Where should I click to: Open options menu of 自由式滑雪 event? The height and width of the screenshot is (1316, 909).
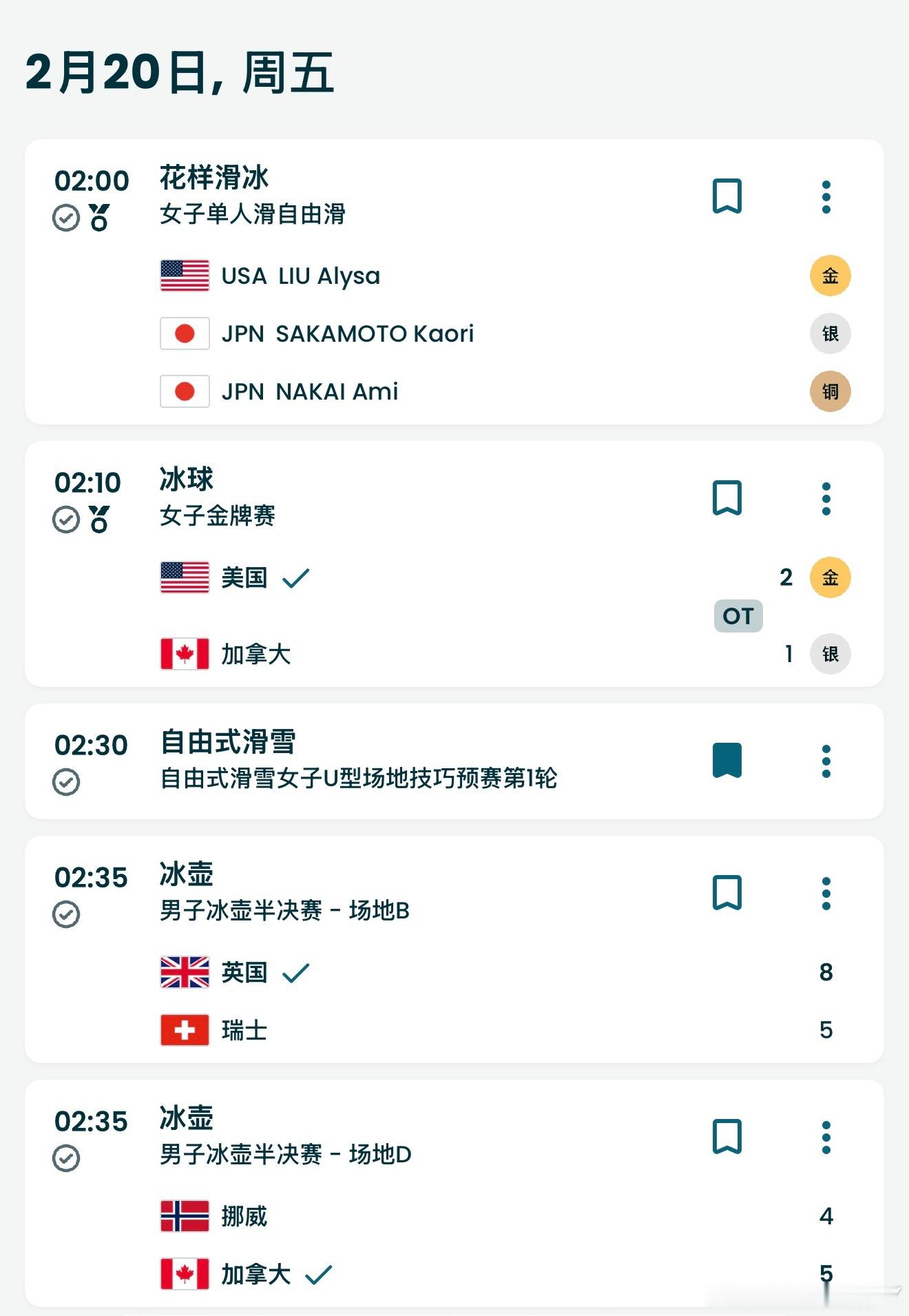point(826,761)
